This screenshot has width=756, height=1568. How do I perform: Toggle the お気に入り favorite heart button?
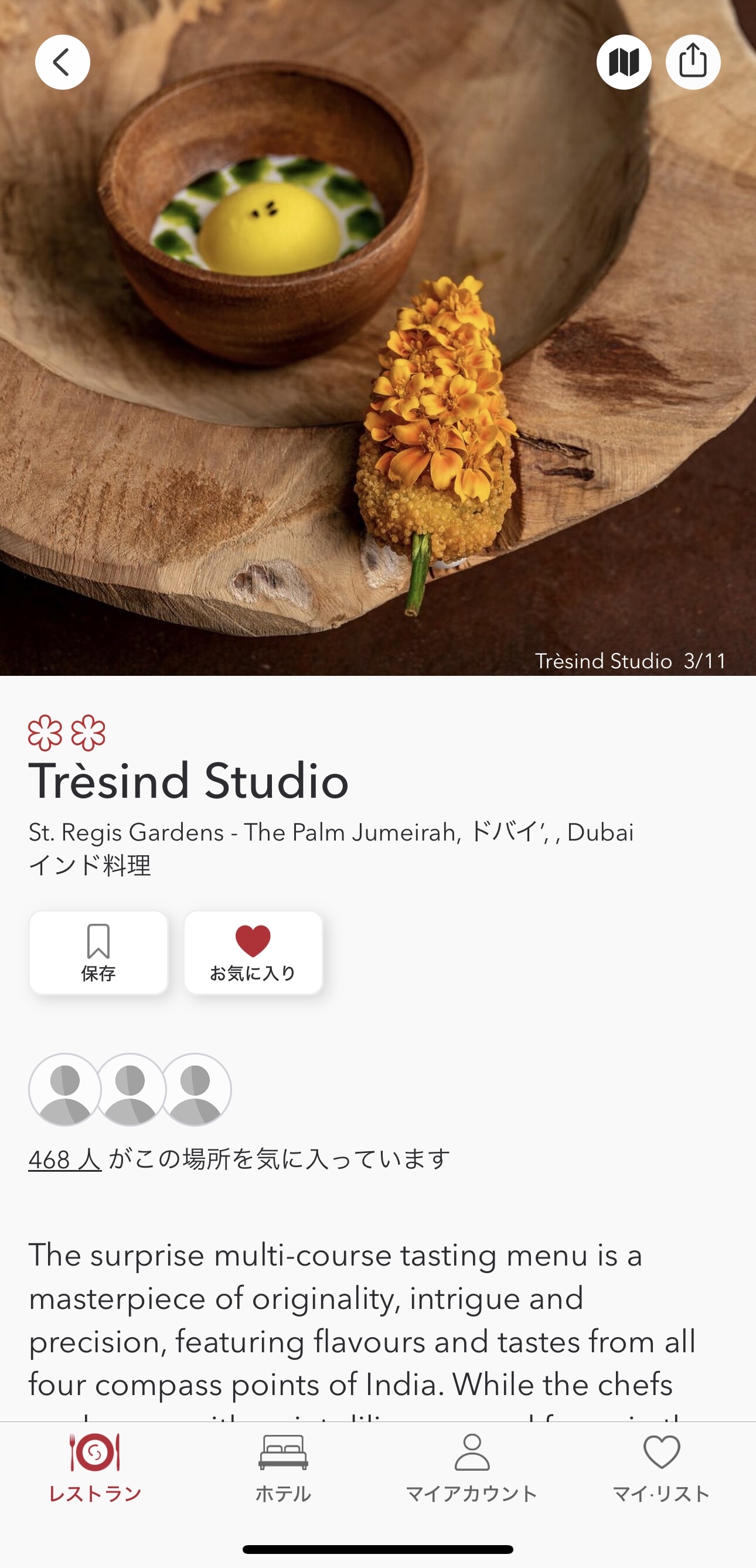point(253,953)
